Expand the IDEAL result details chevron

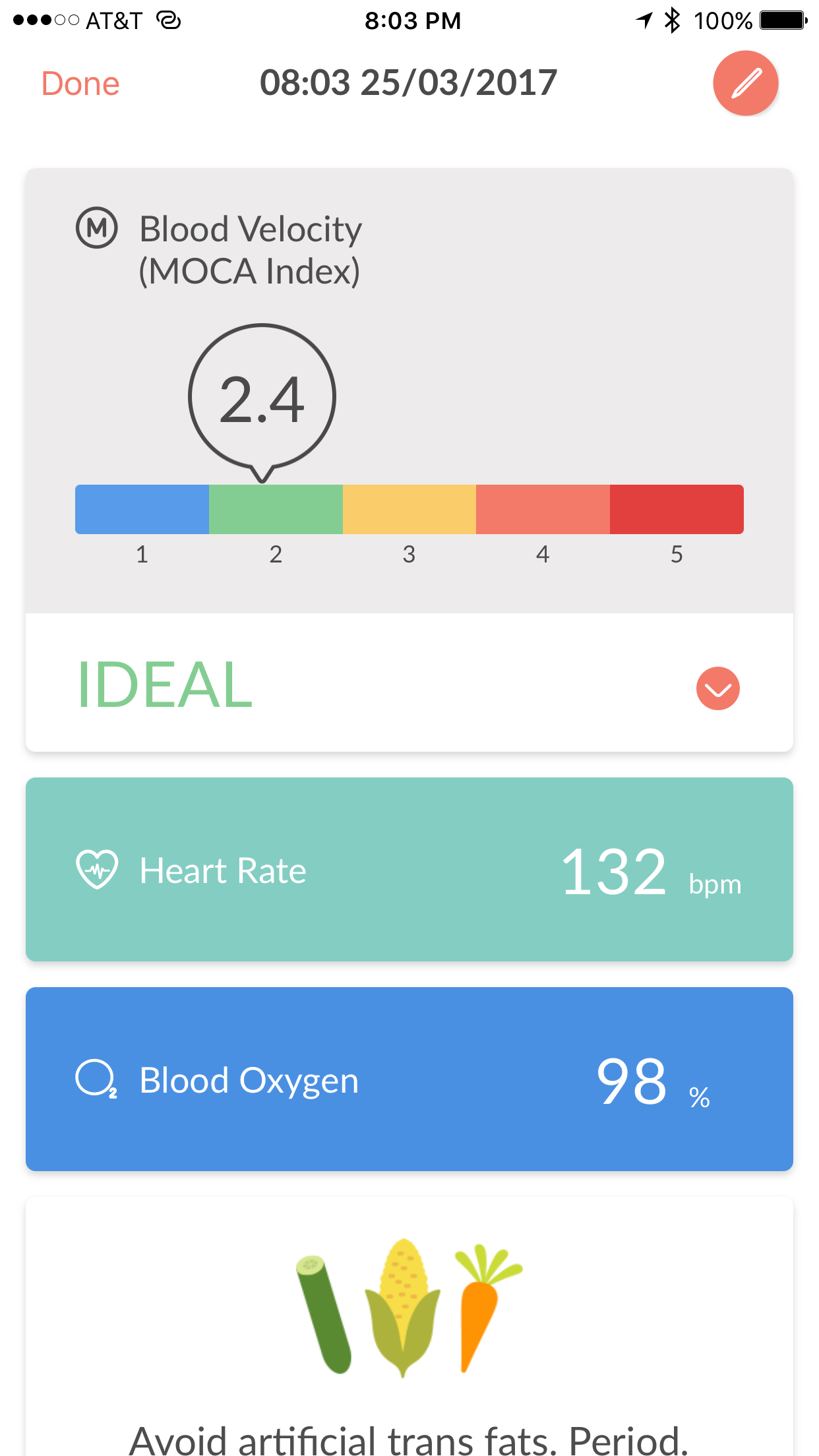tap(718, 688)
